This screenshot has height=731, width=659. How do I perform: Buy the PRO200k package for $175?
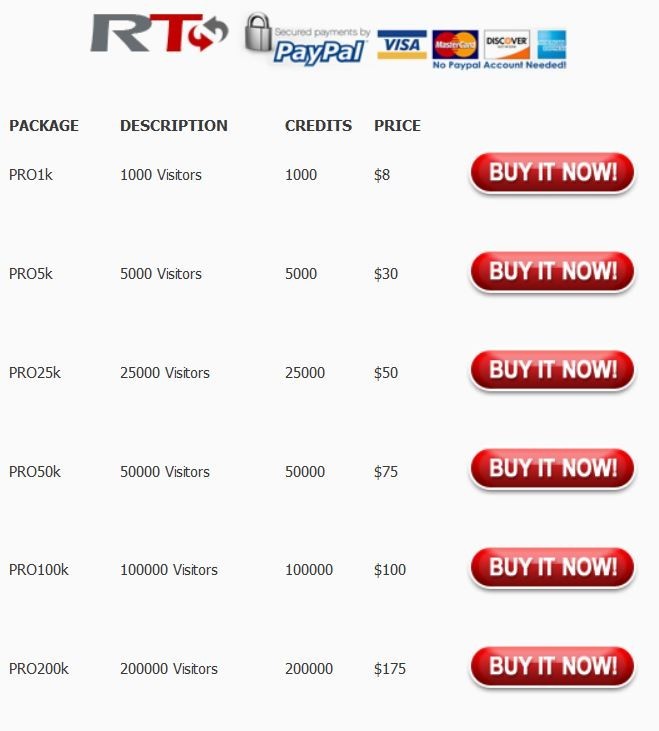coord(552,667)
